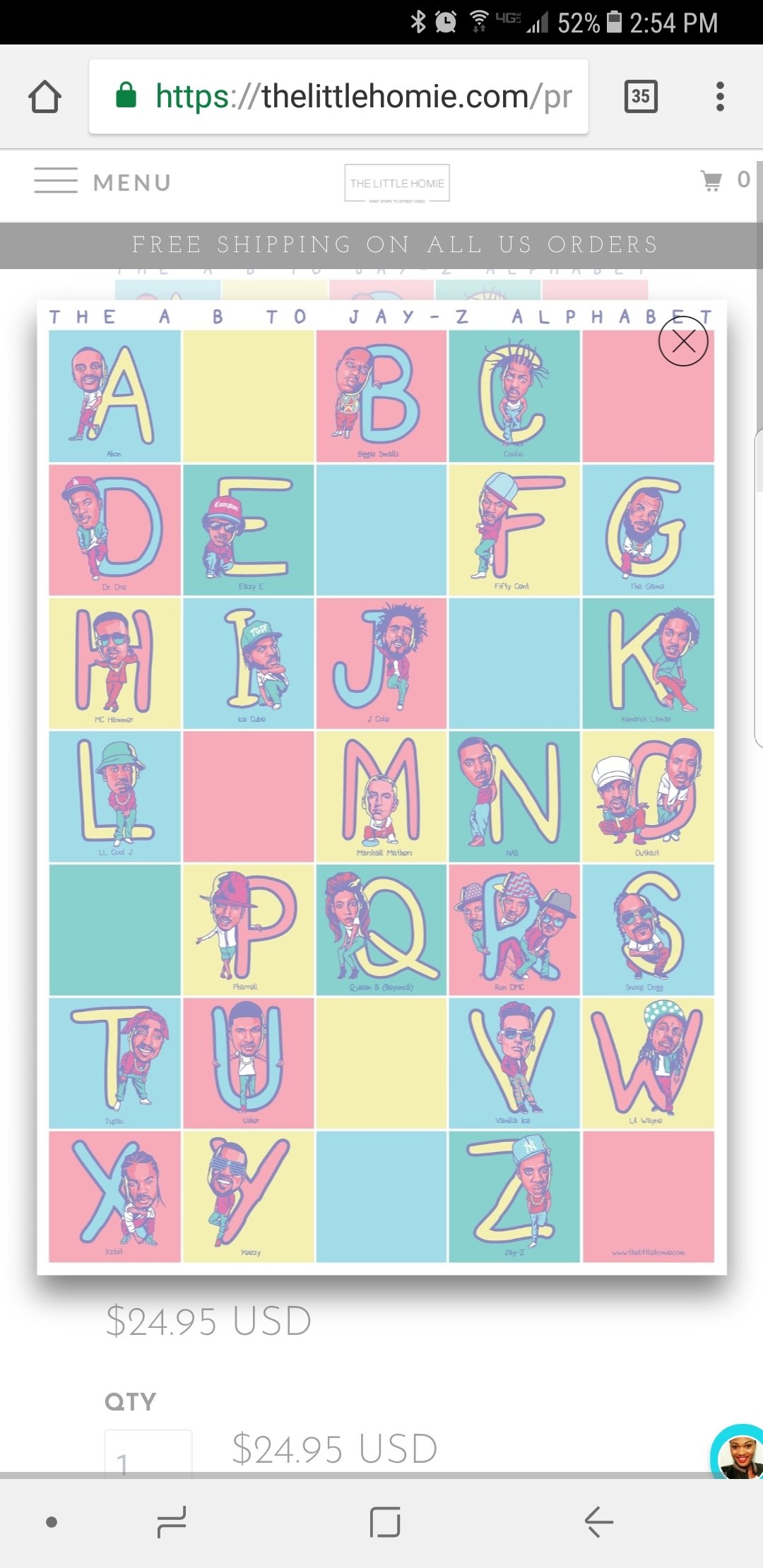This screenshot has width=763, height=1568.
Task: Open the chat support bubble
Action: click(x=739, y=1454)
